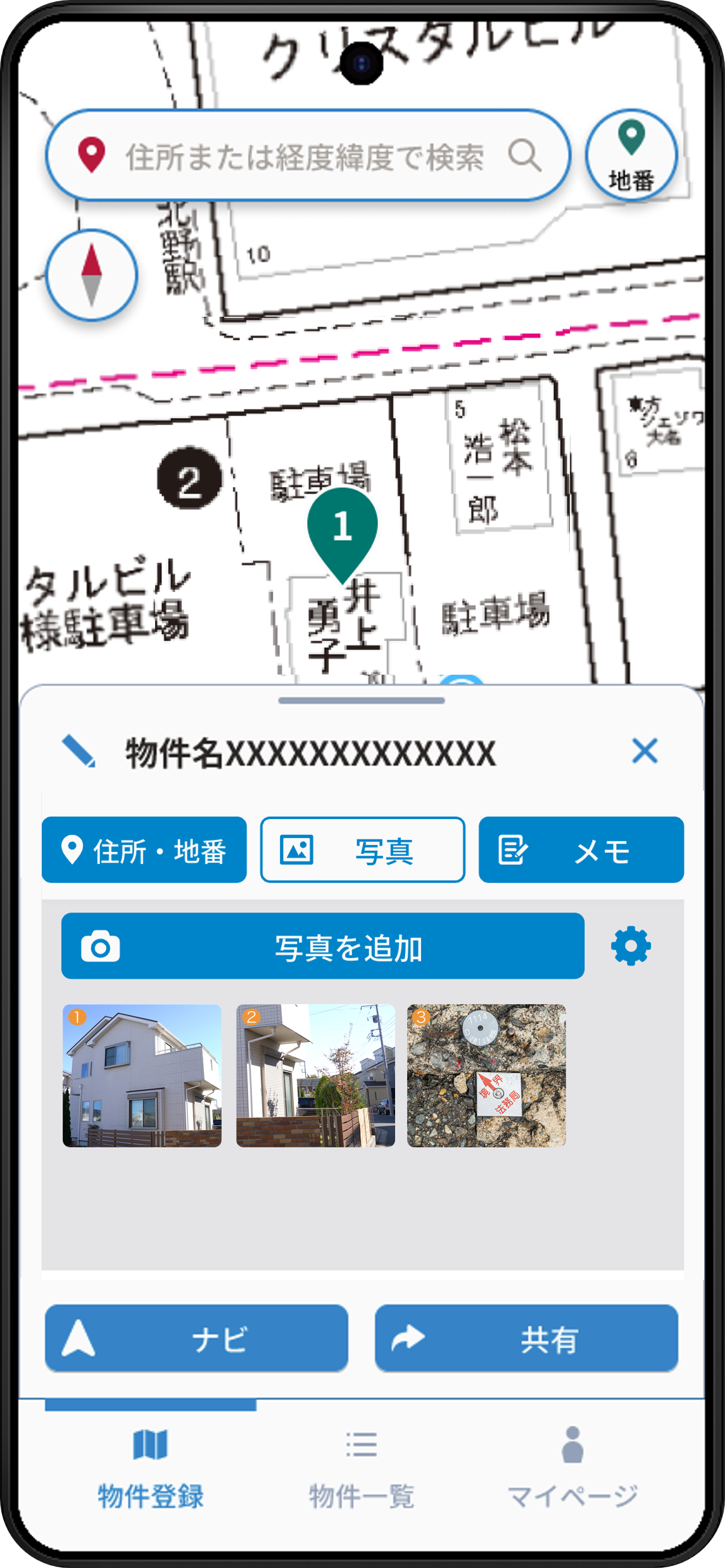Edit the property name with the pencil icon
Image resolution: width=725 pixels, height=1568 pixels.
[79, 752]
